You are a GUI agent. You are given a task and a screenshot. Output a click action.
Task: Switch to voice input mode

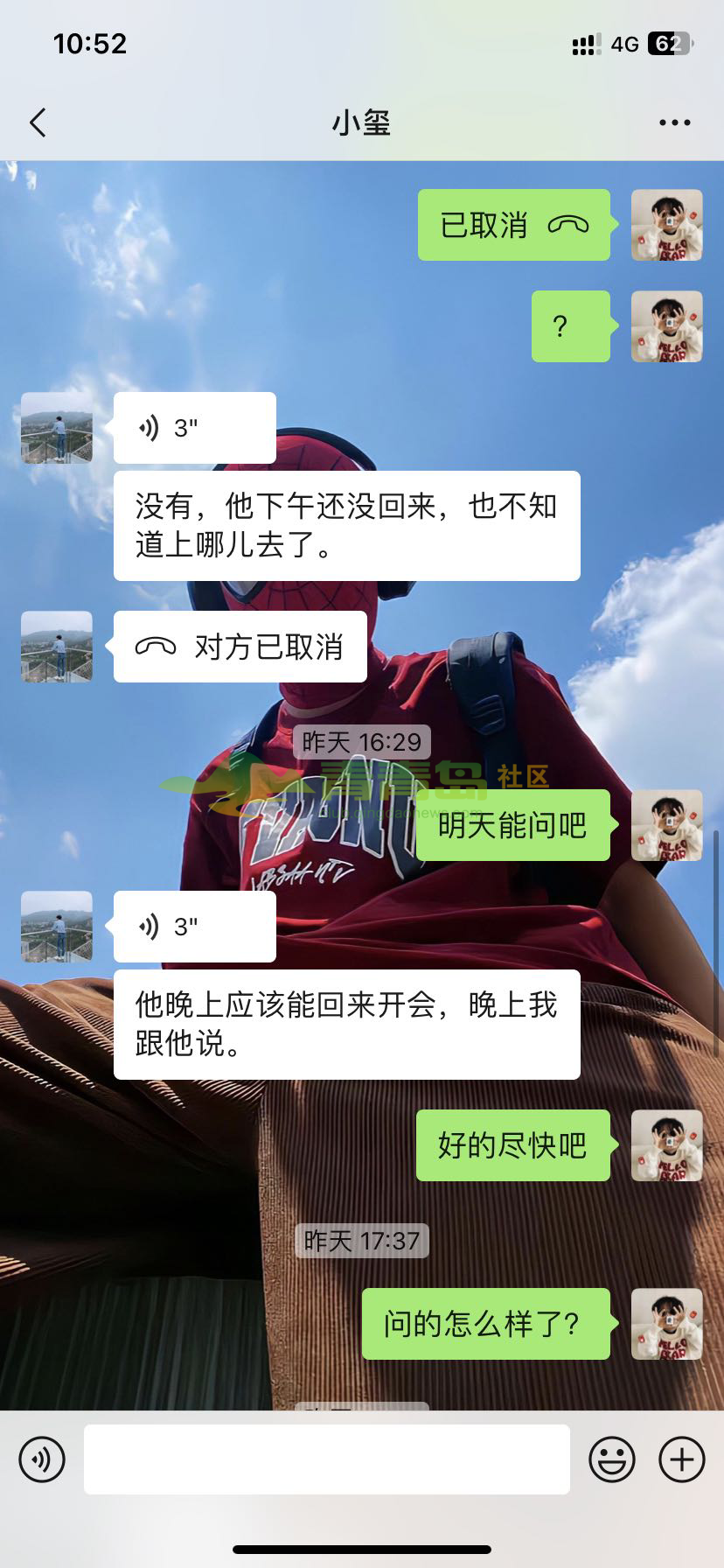42,1459
